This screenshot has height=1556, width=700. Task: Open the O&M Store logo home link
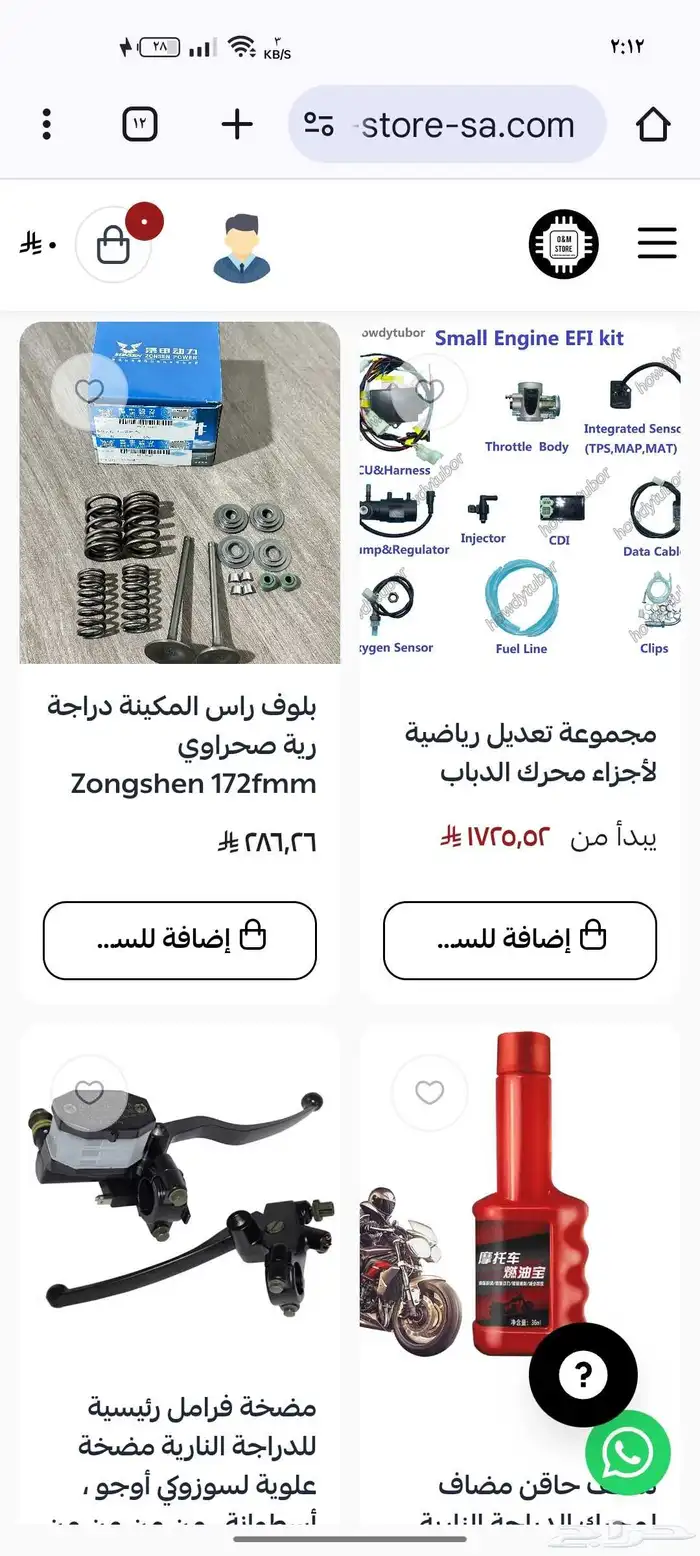[563, 244]
